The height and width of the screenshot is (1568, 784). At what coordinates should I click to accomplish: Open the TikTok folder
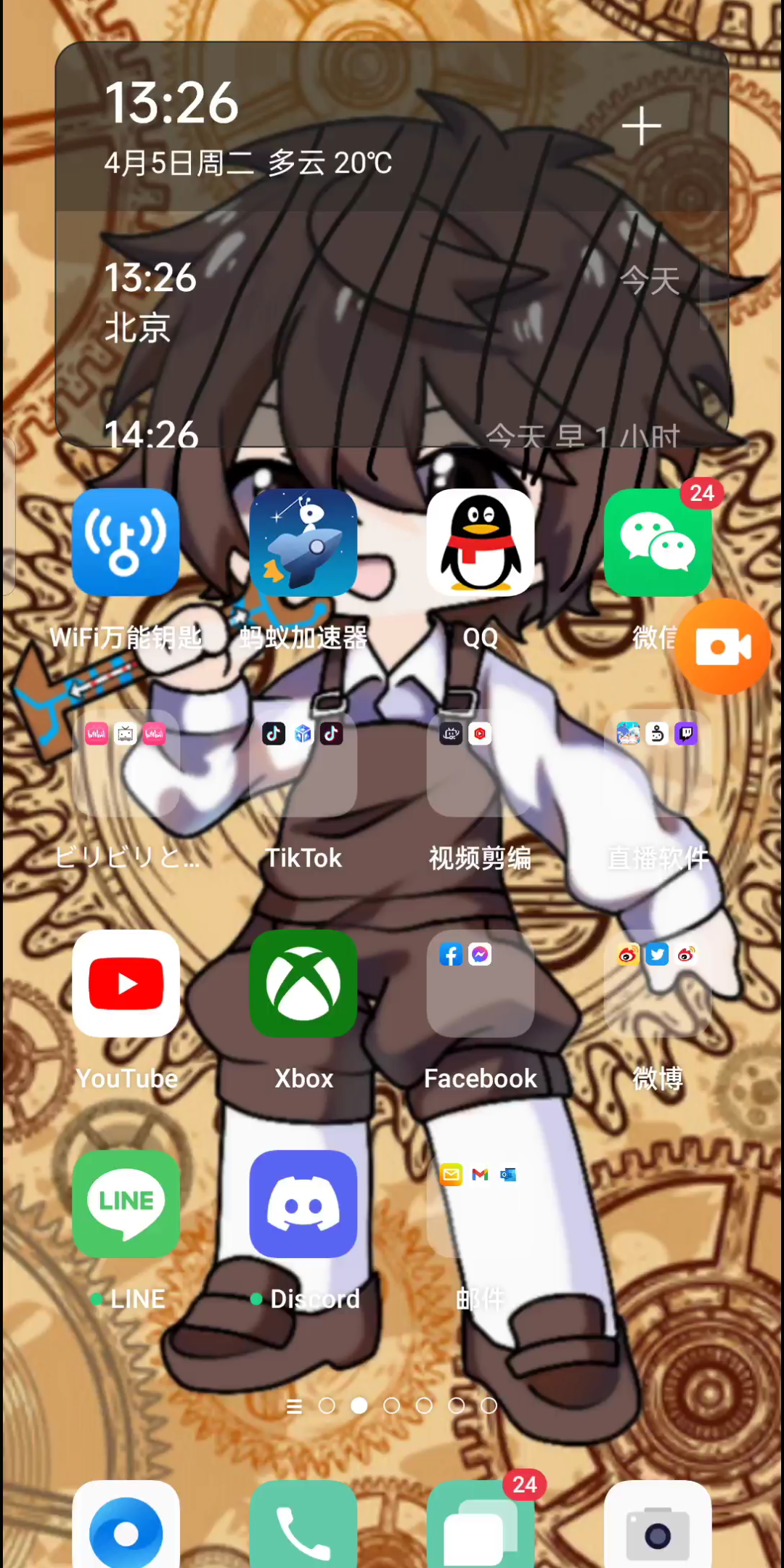pos(303,762)
